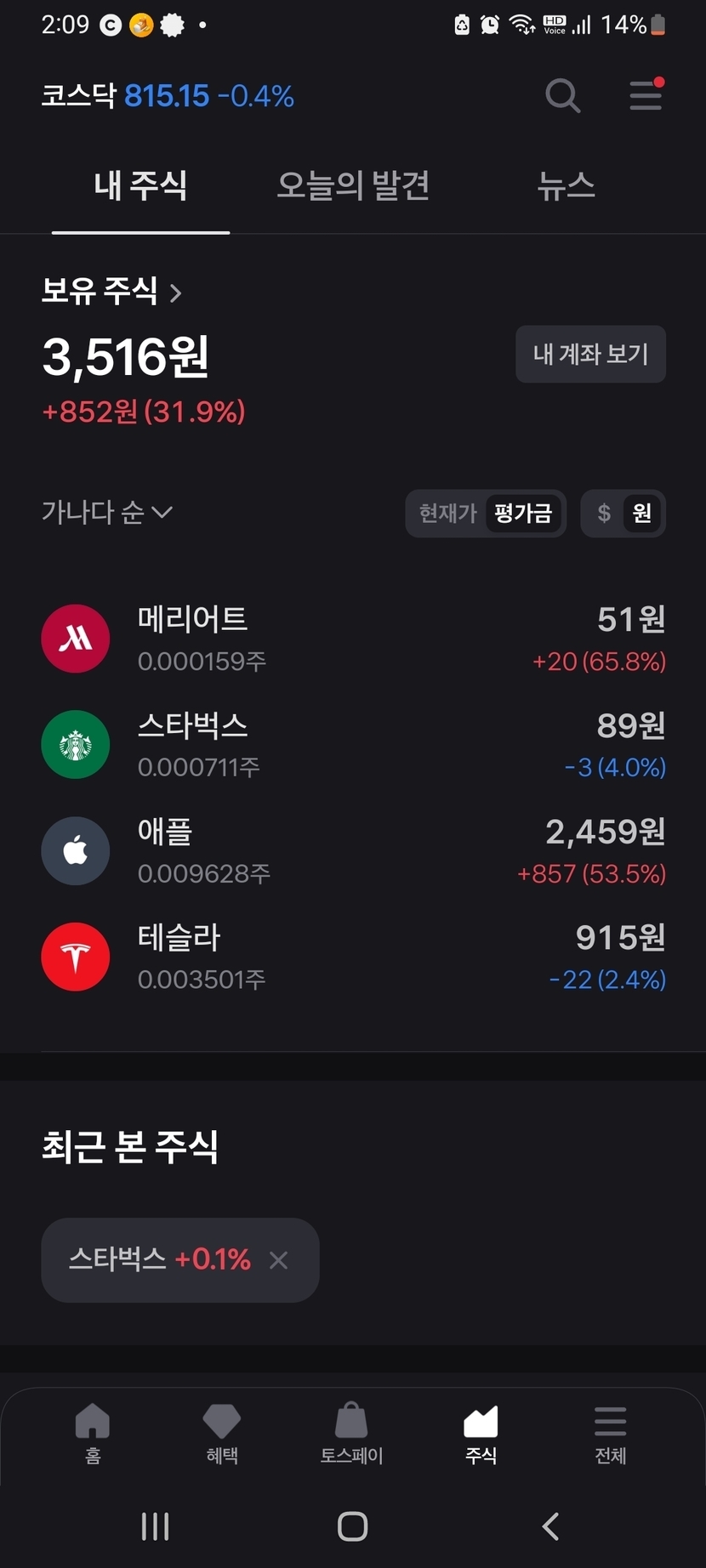Open the 전체 menu tab
The height and width of the screenshot is (1568, 706).
click(x=610, y=1434)
